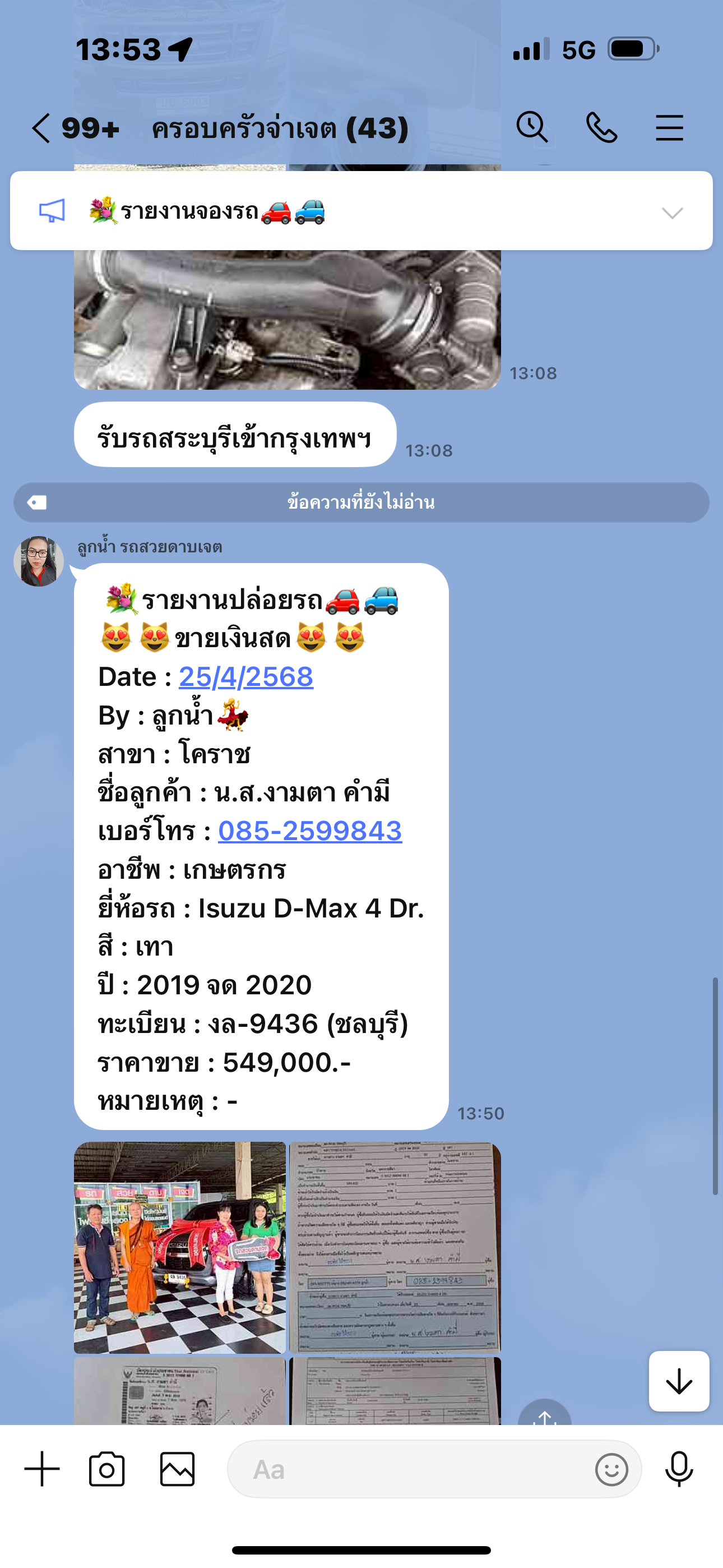Open the document photo beside the handover picture
This screenshot has width=723, height=1568.
(x=395, y=1247)
